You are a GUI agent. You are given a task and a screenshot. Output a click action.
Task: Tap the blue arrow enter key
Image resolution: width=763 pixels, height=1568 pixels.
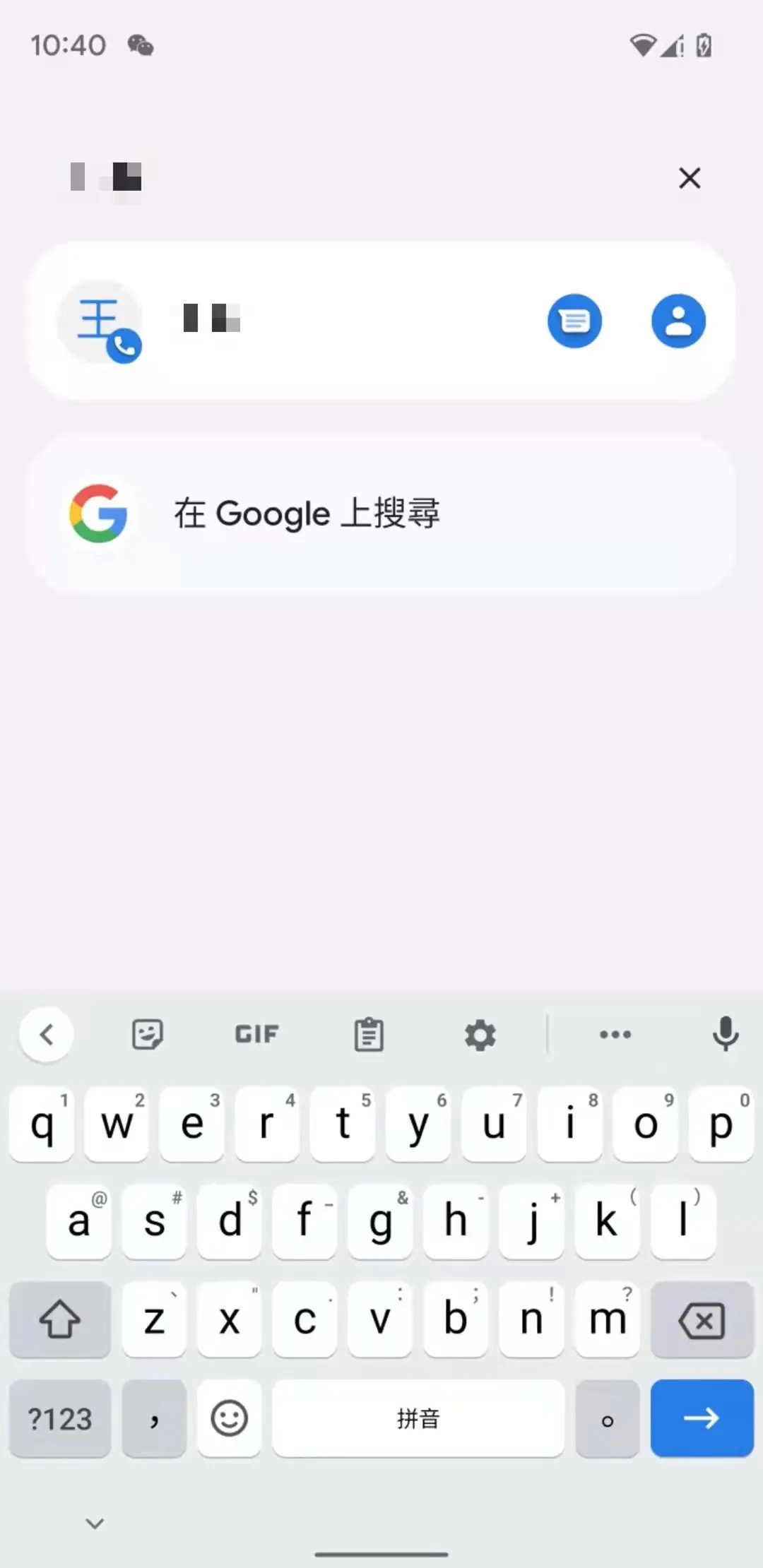(702, 1418)
